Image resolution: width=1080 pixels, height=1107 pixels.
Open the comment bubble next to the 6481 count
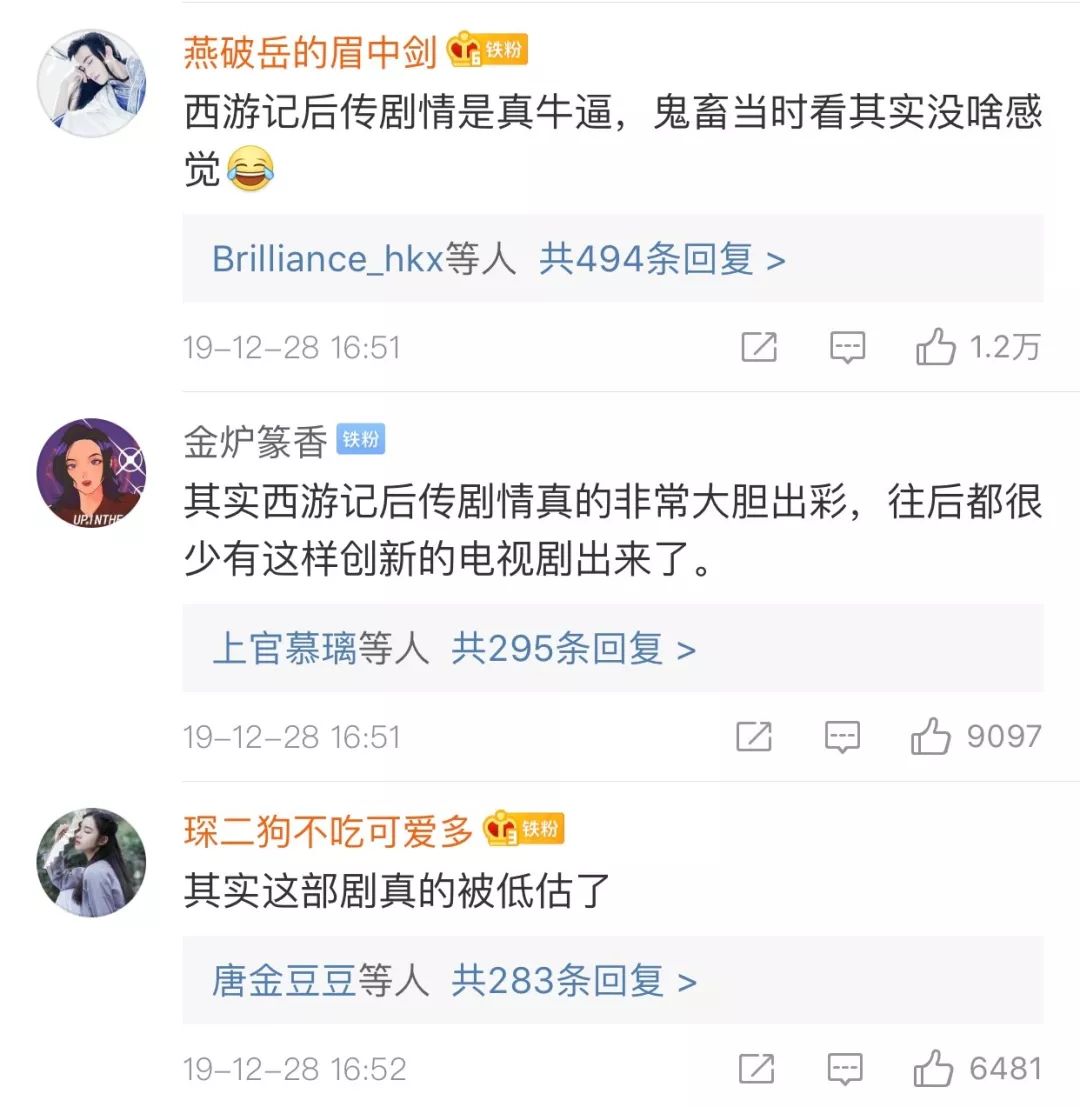pyautogui.click(x=845, y=1068)
